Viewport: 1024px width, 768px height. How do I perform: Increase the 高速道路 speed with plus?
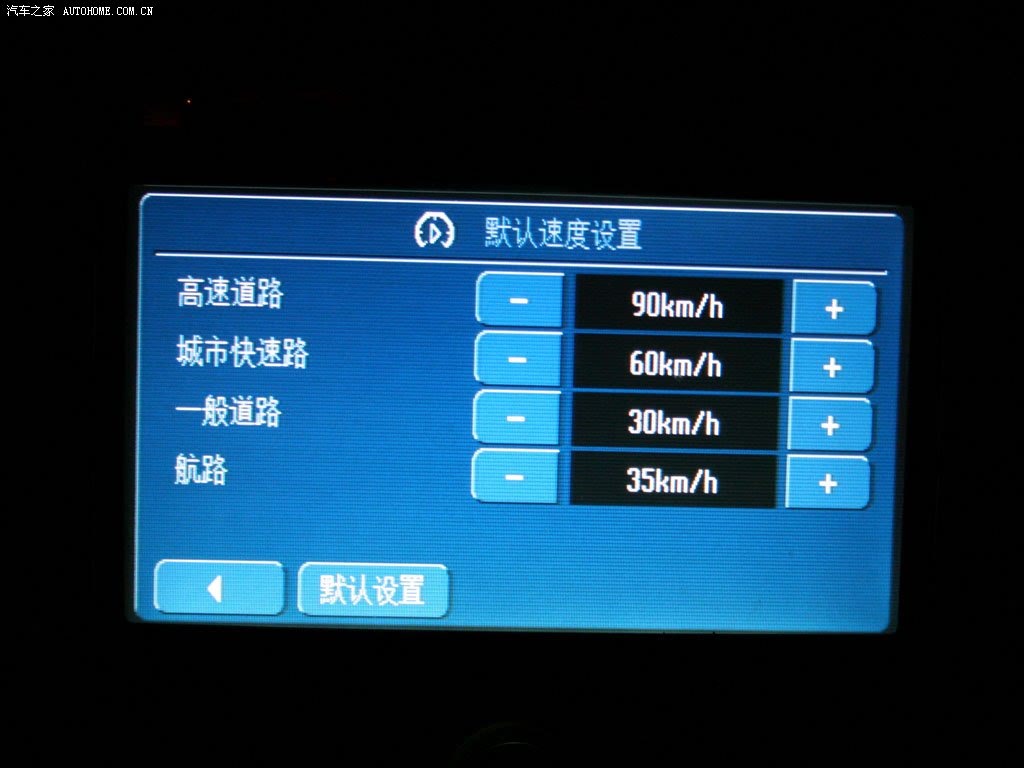[834, 308]
